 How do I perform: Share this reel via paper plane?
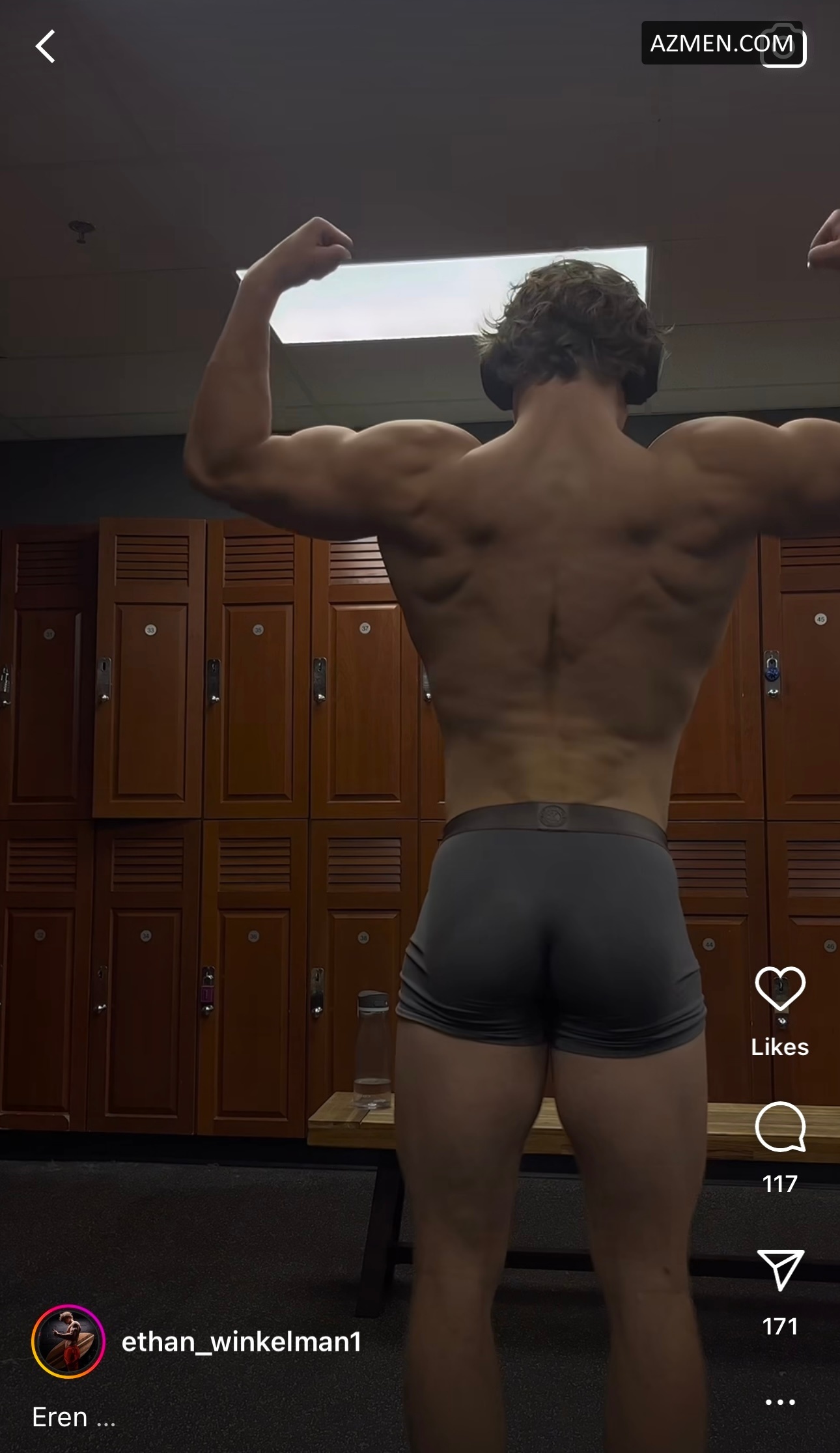click(779, 1269)
